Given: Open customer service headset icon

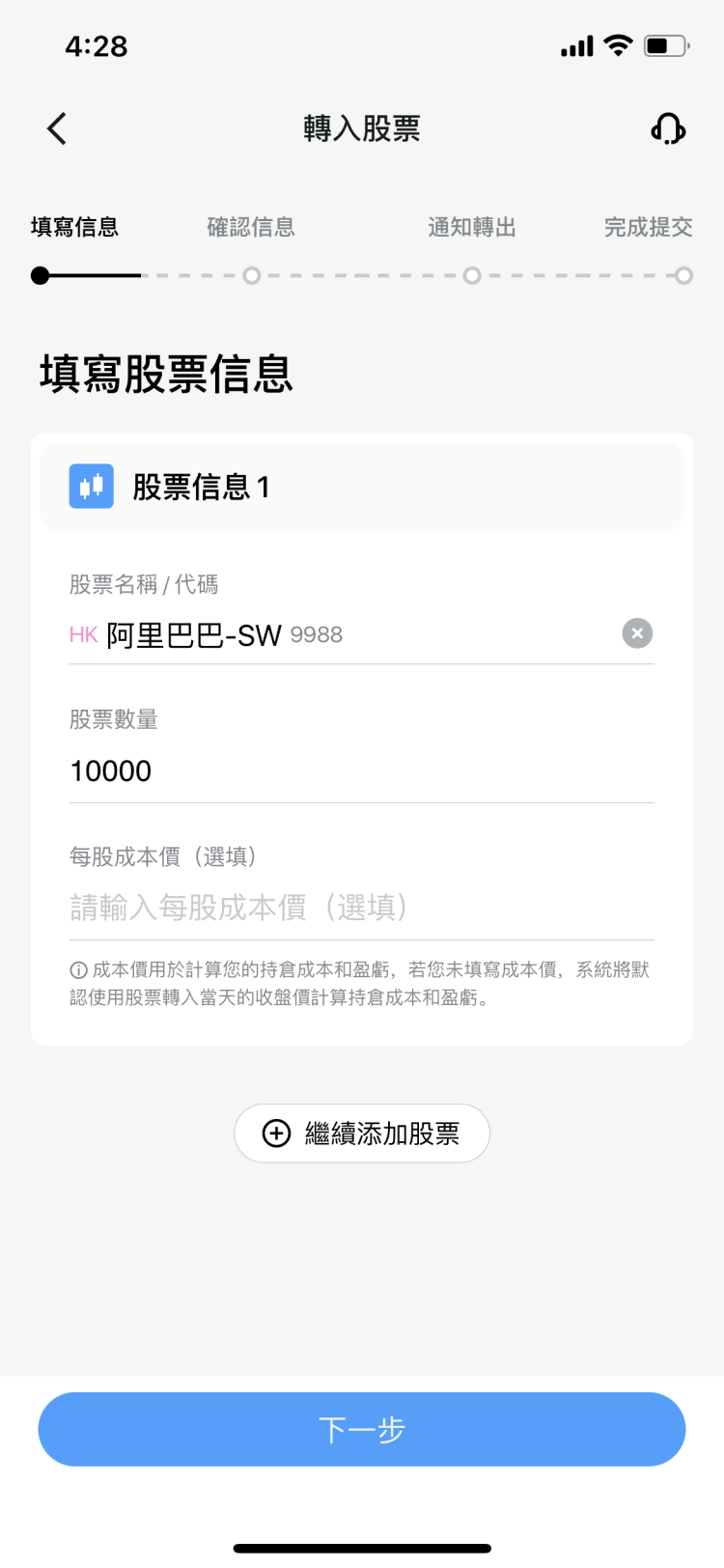Looking at the screenshot, I should point(668,128).
